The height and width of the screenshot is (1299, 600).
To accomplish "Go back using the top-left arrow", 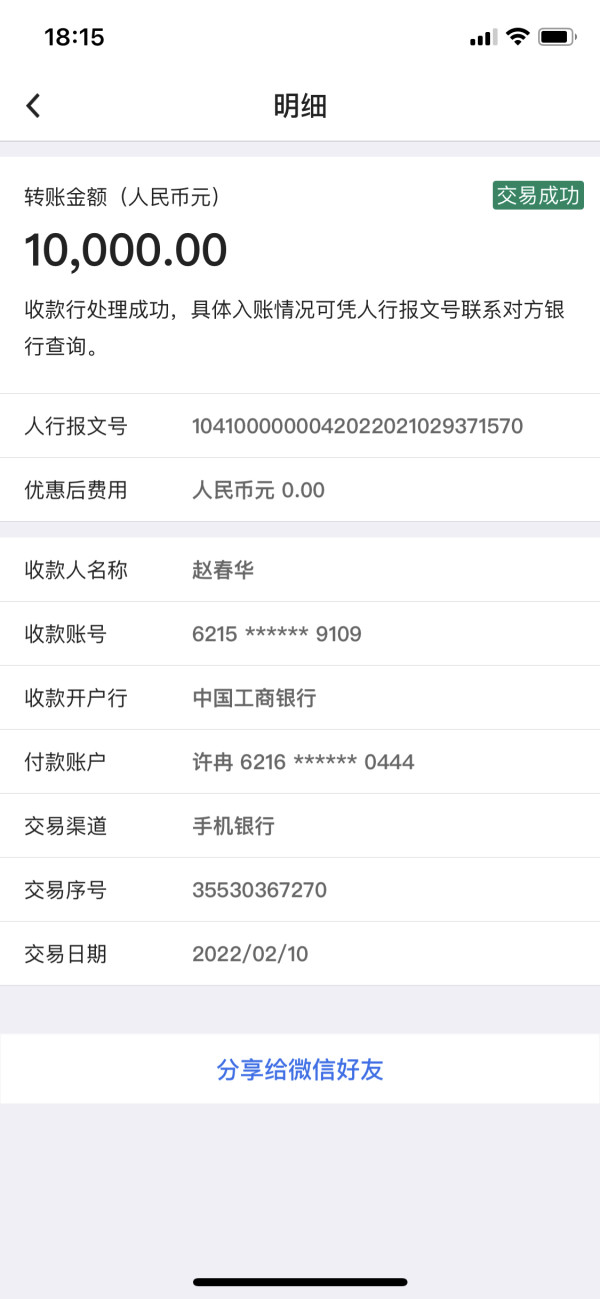I will [x=33, y=106].
